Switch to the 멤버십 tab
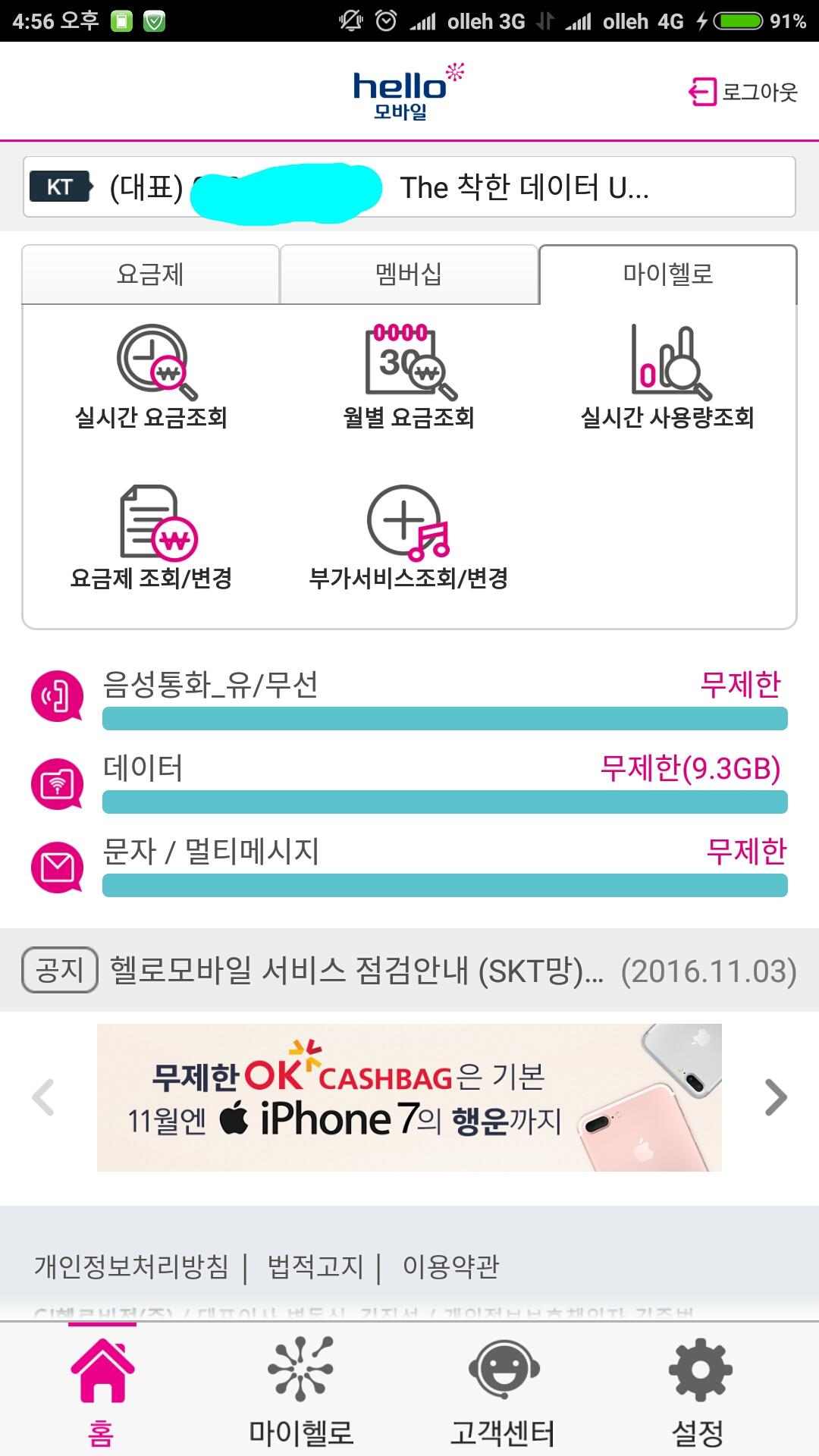Viewport: 819px width, 1456px height. 409,274
